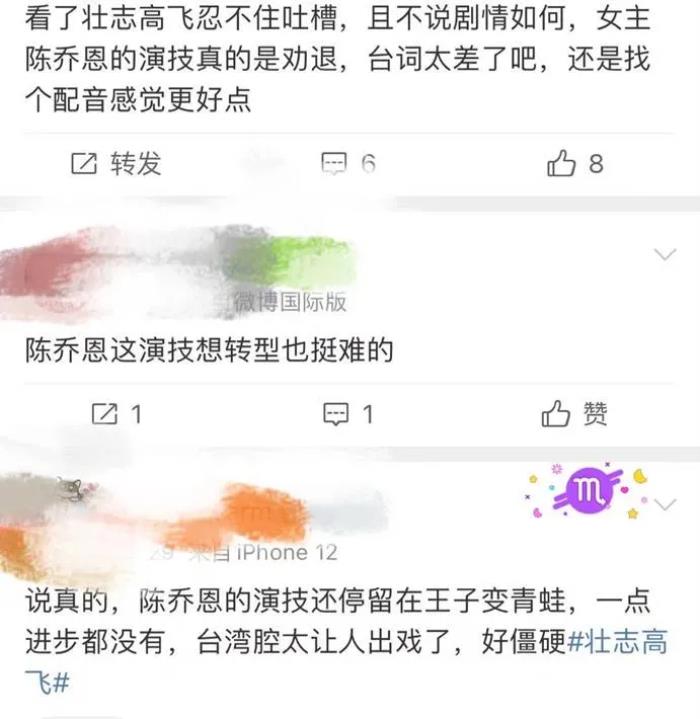Like the post with 8 likes
The width and height of the screenshot is (700, 719).
pos(575,164)
